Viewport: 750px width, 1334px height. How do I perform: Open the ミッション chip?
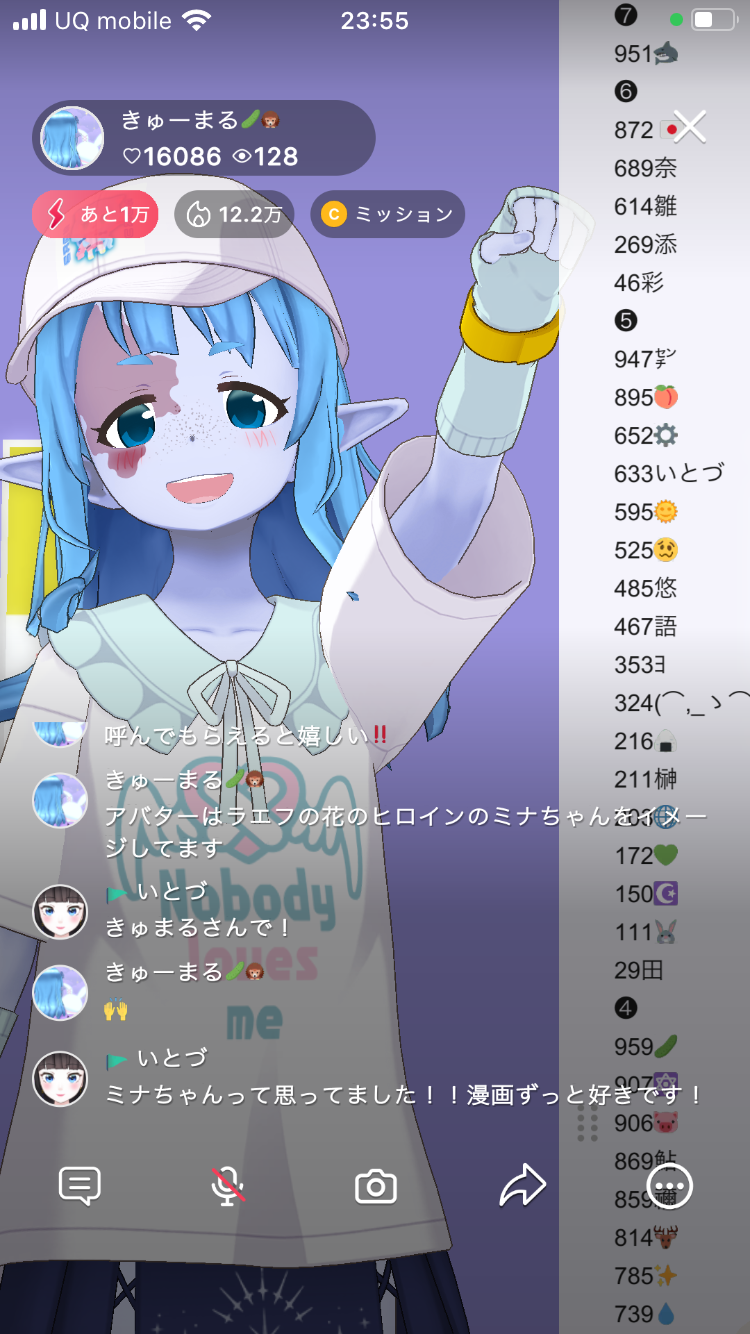tap(388, 214)
